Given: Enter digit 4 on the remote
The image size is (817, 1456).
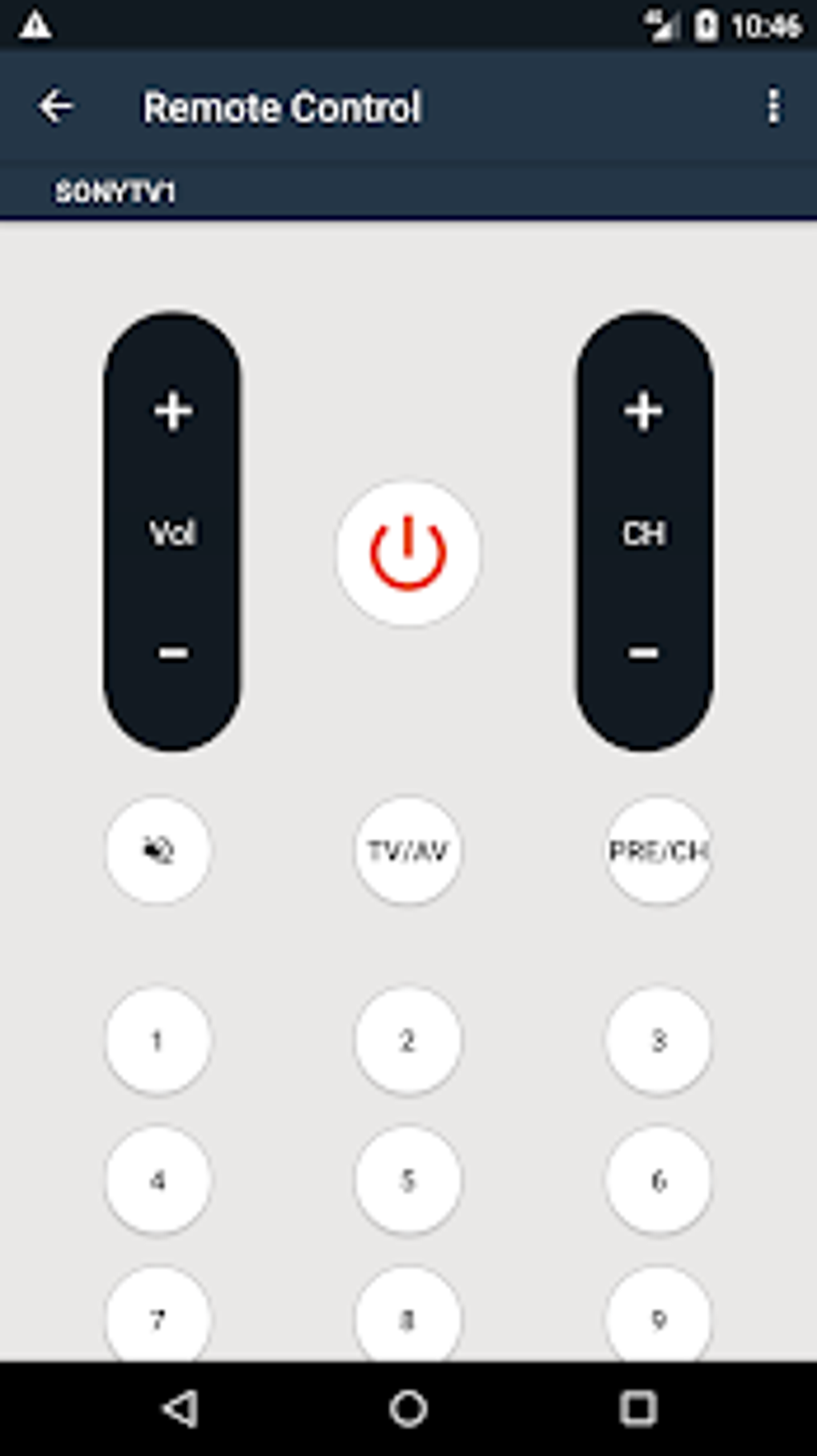Looking at the screenshot, I should [158, 1180].
